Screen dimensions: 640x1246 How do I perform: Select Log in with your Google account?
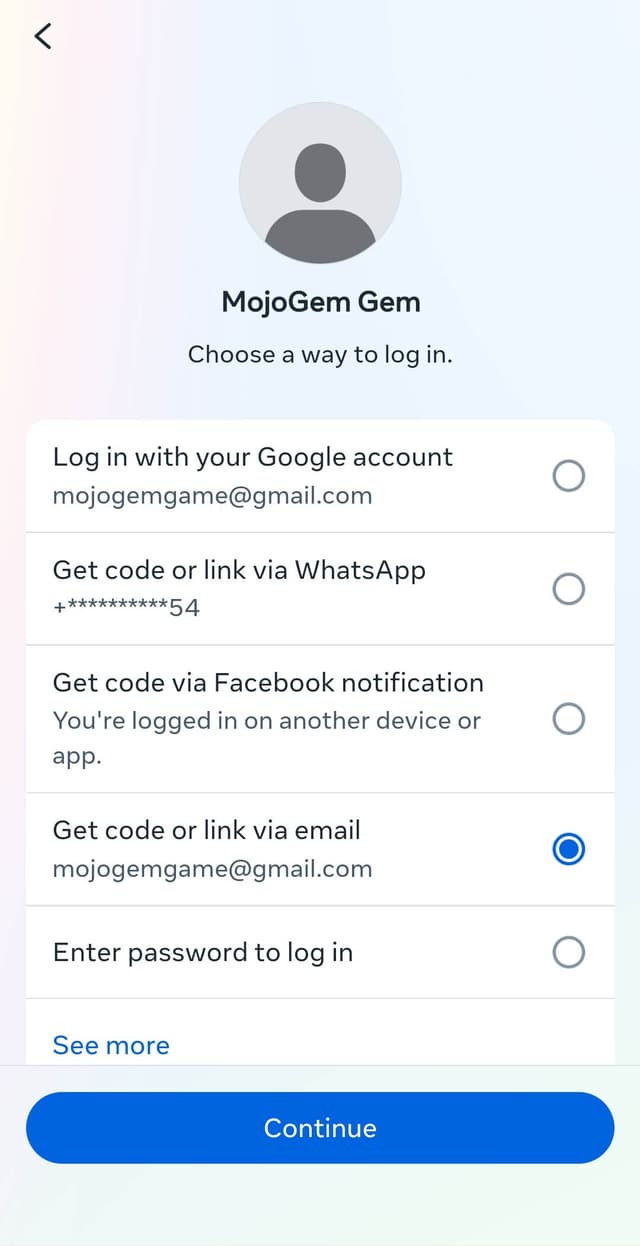pos(568,476)
